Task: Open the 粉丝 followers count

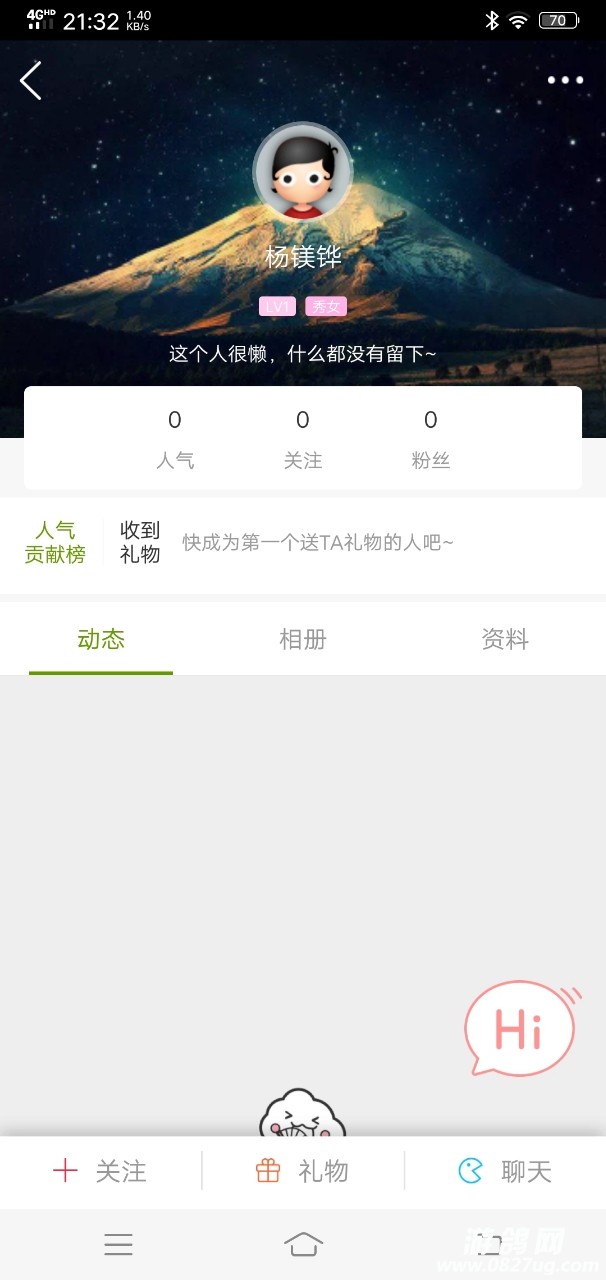Action: pos(431,439)
